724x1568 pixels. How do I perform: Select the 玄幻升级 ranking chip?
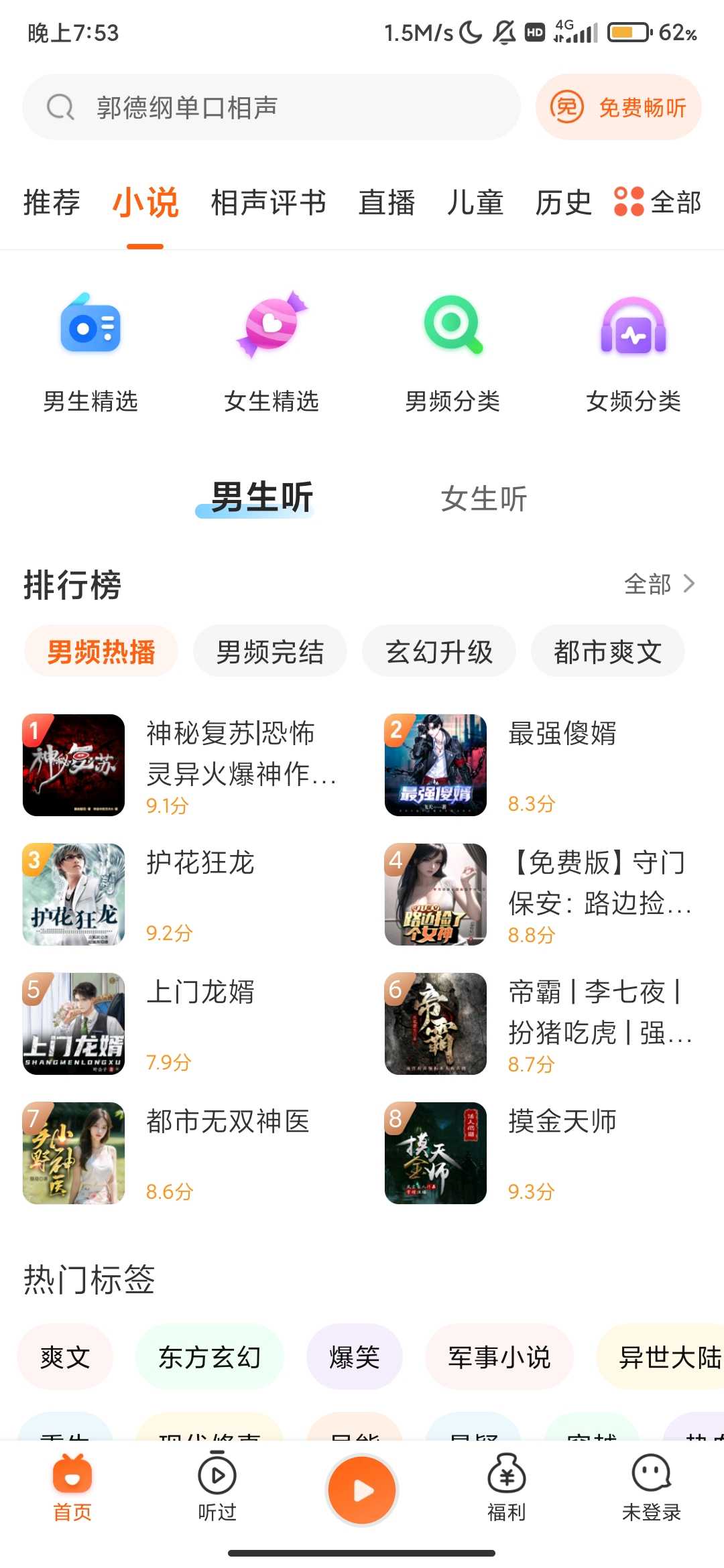439,651
